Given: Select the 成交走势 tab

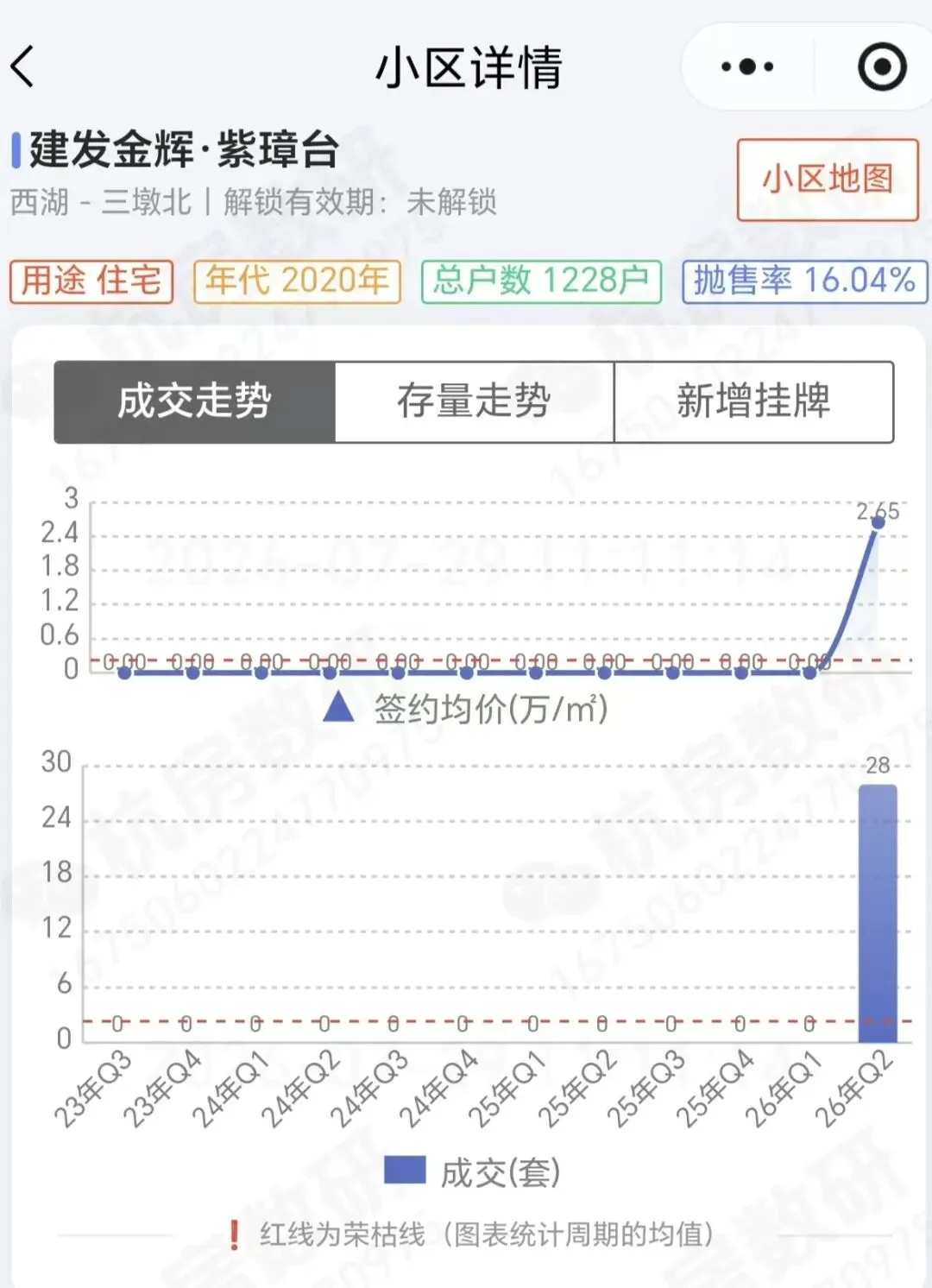Looking at the screenshot, I should point(195,402).
